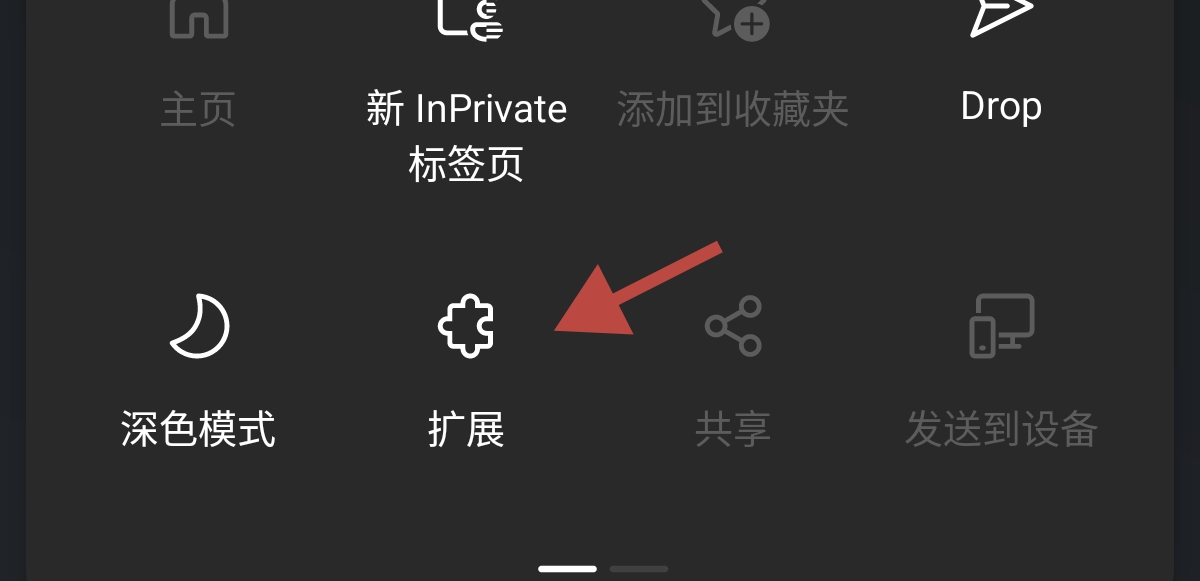Switch to the second menu page indicator

click(x=639, y=568)
